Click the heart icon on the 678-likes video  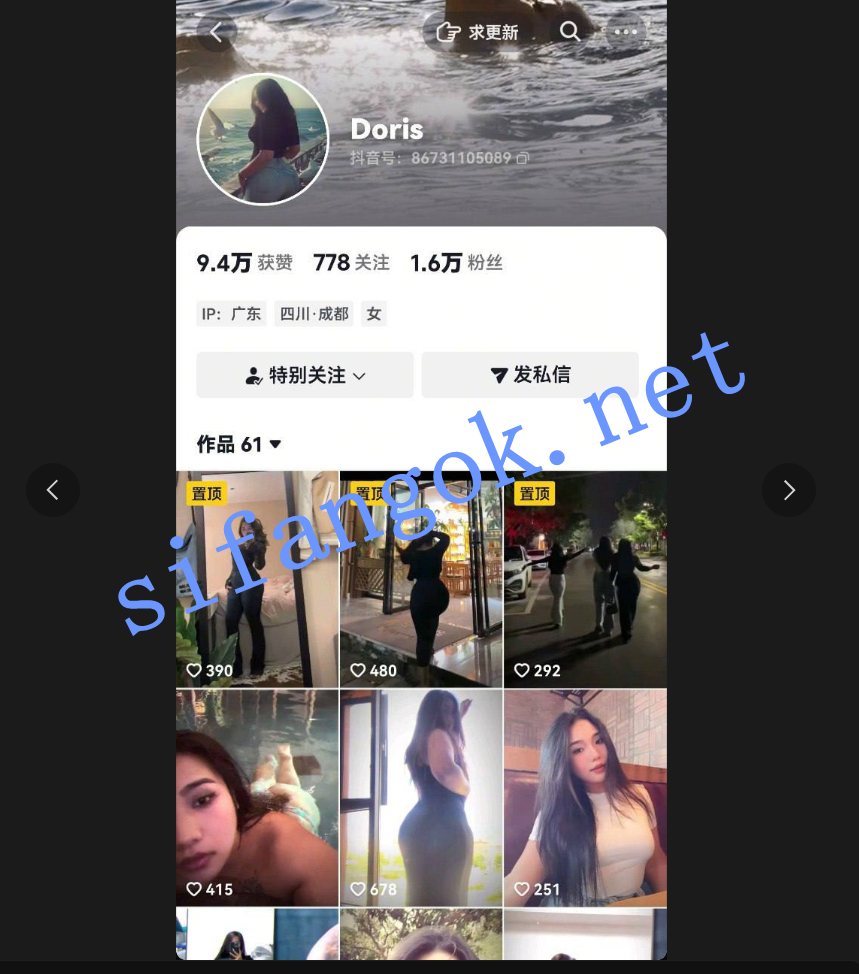(357, 889)
